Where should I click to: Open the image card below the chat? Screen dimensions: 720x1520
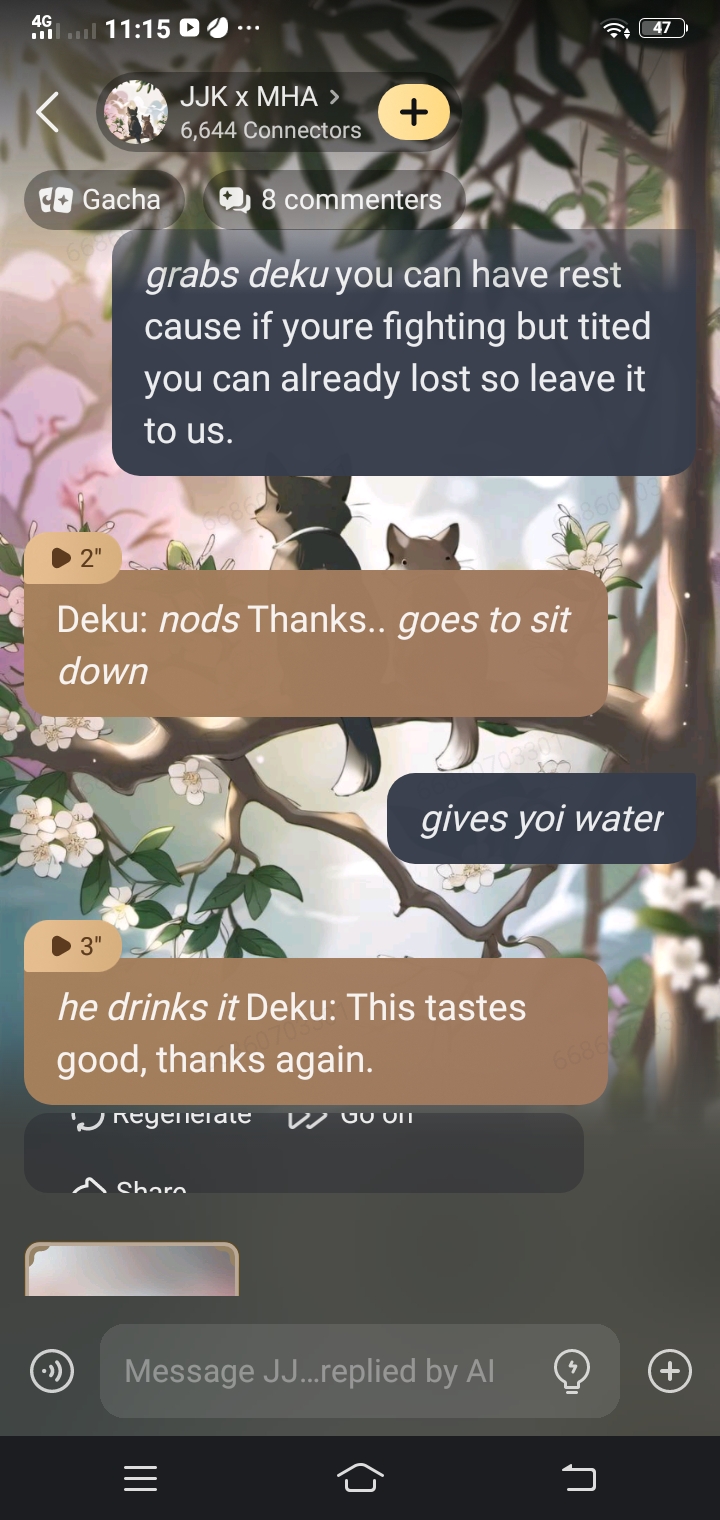(132, 1270)
